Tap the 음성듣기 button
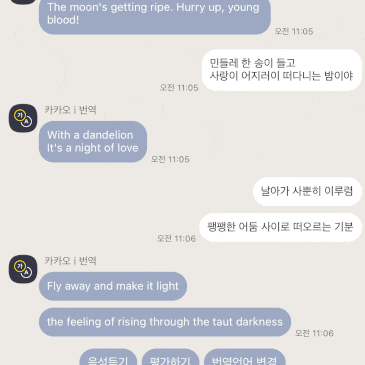Image resolution: width=365 pixels, height=365 pixels. point(108,358)
